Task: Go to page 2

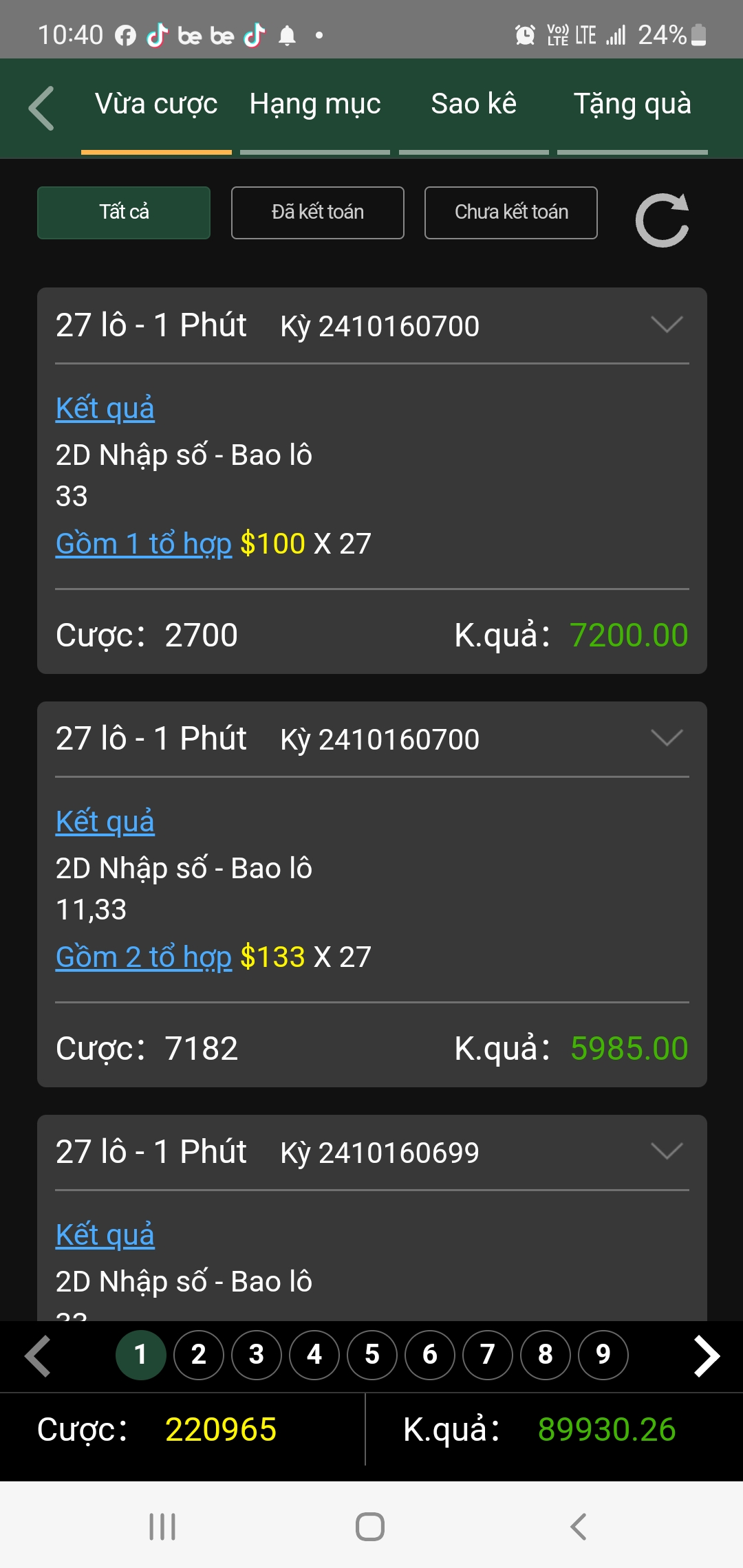Action: click(x=199, y=1355)
